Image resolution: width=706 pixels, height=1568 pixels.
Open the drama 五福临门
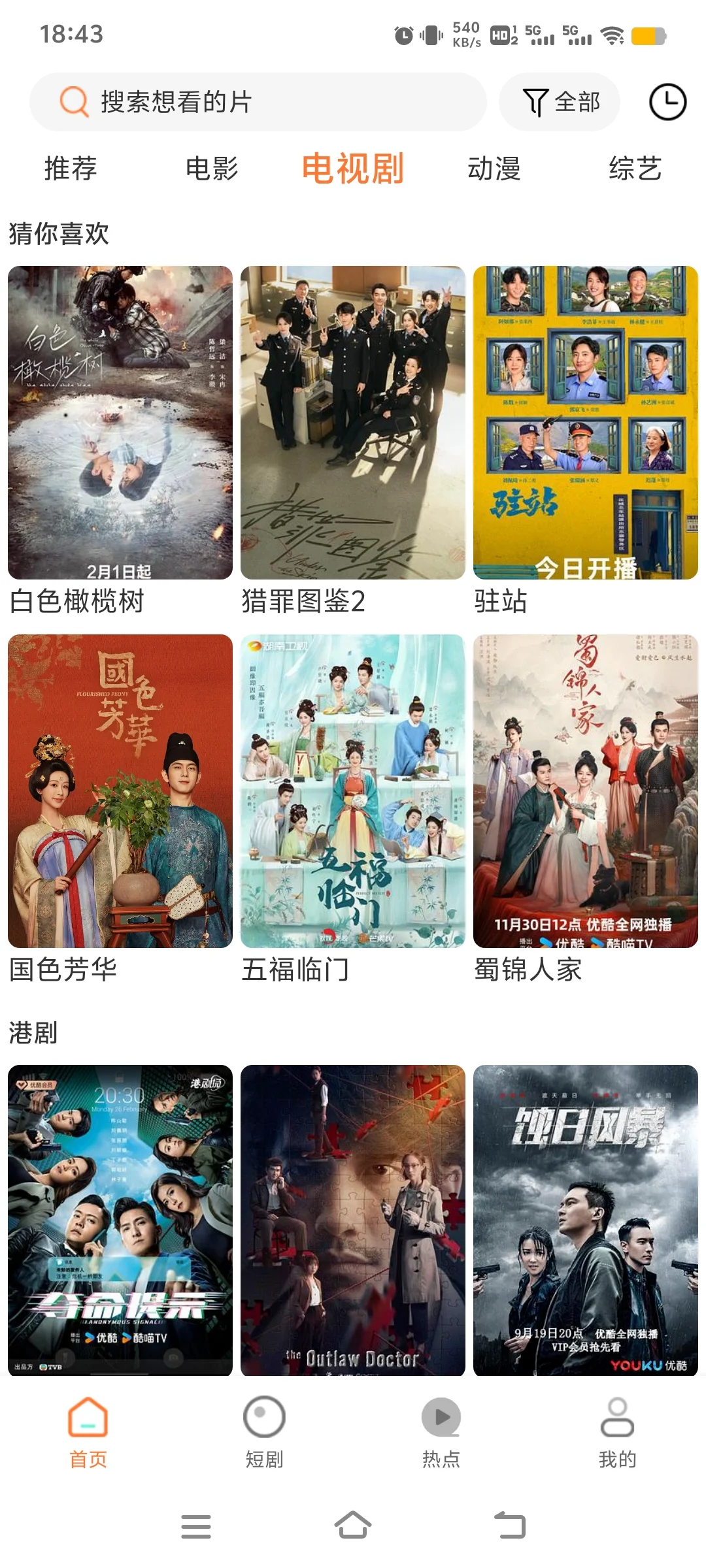pos(353,791)
